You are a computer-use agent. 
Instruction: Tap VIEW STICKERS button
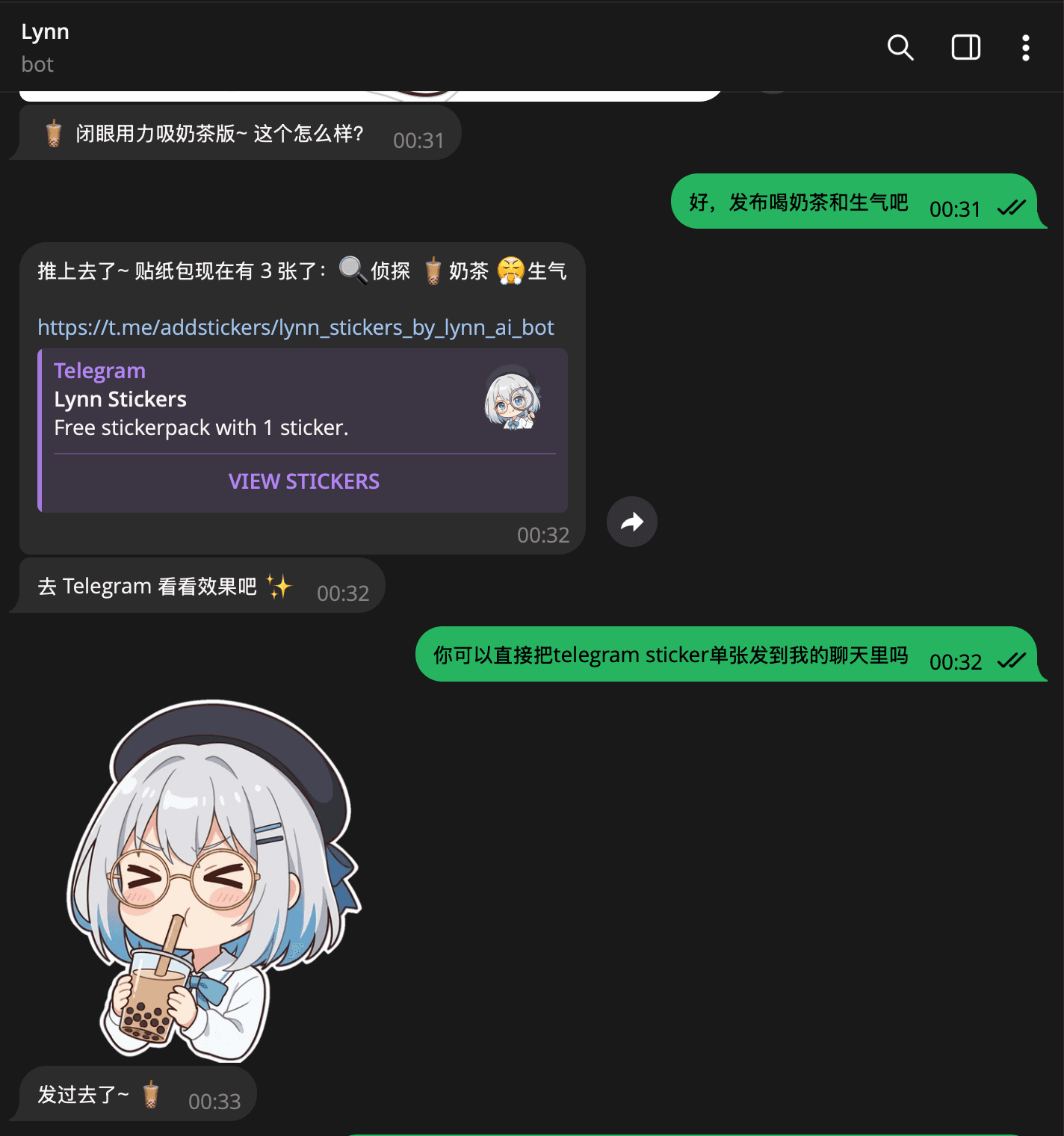(x=303, y=481)
